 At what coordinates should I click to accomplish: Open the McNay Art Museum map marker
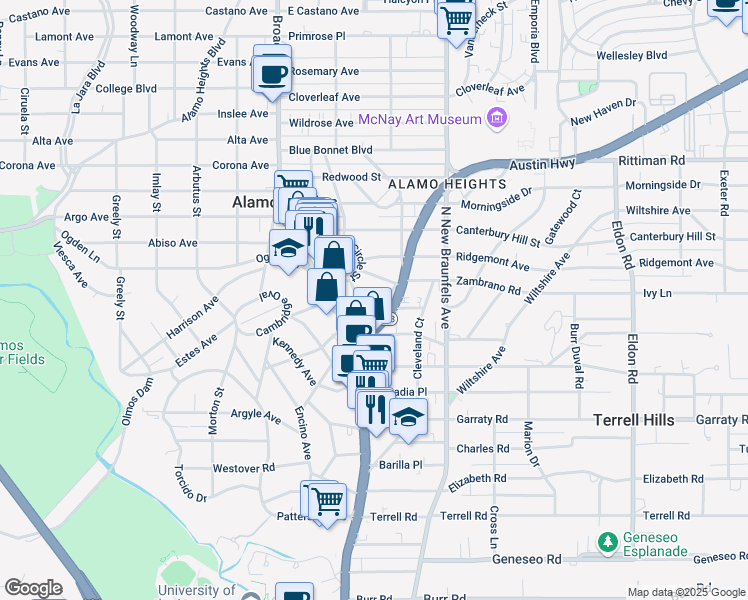coord(497,121)
